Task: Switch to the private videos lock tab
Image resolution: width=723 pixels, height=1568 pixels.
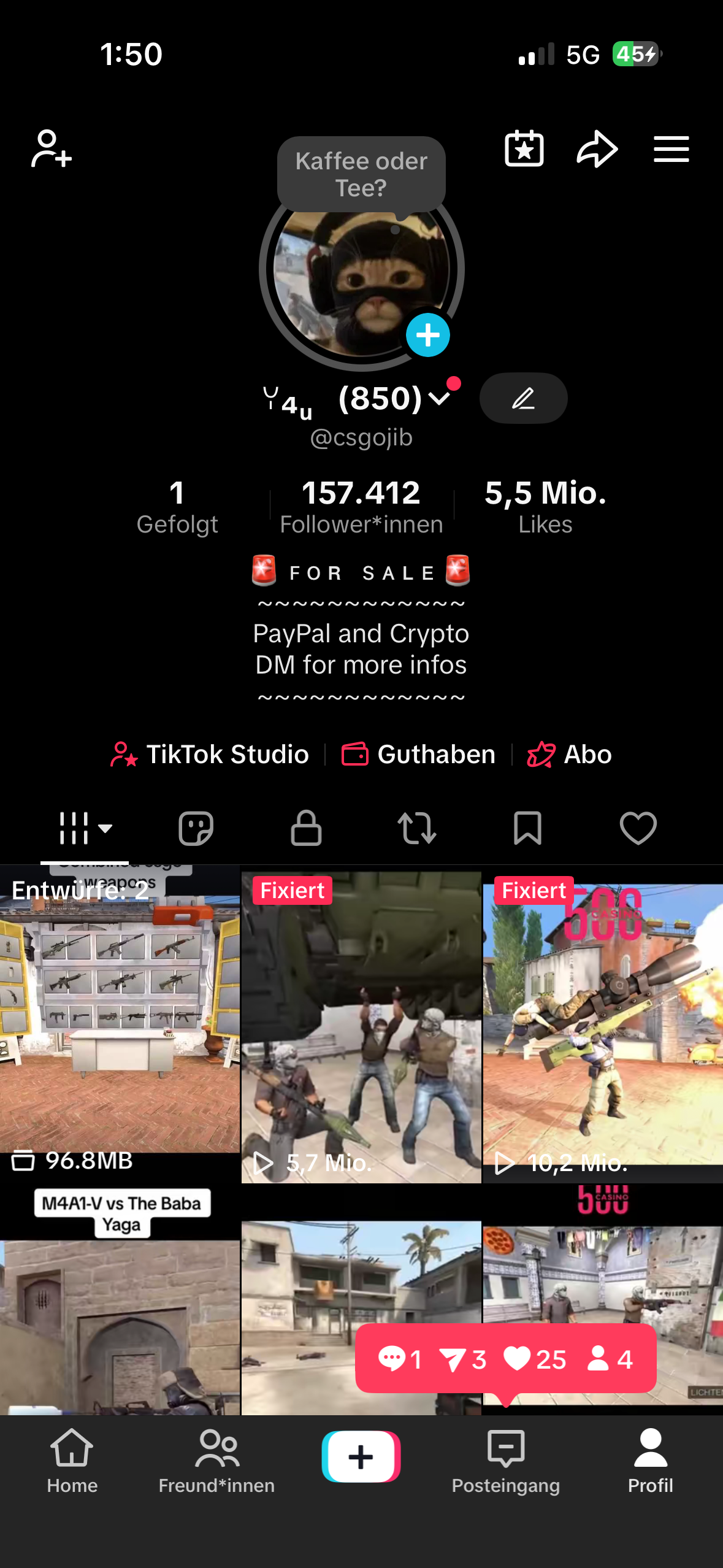Action: pos(306,828)
